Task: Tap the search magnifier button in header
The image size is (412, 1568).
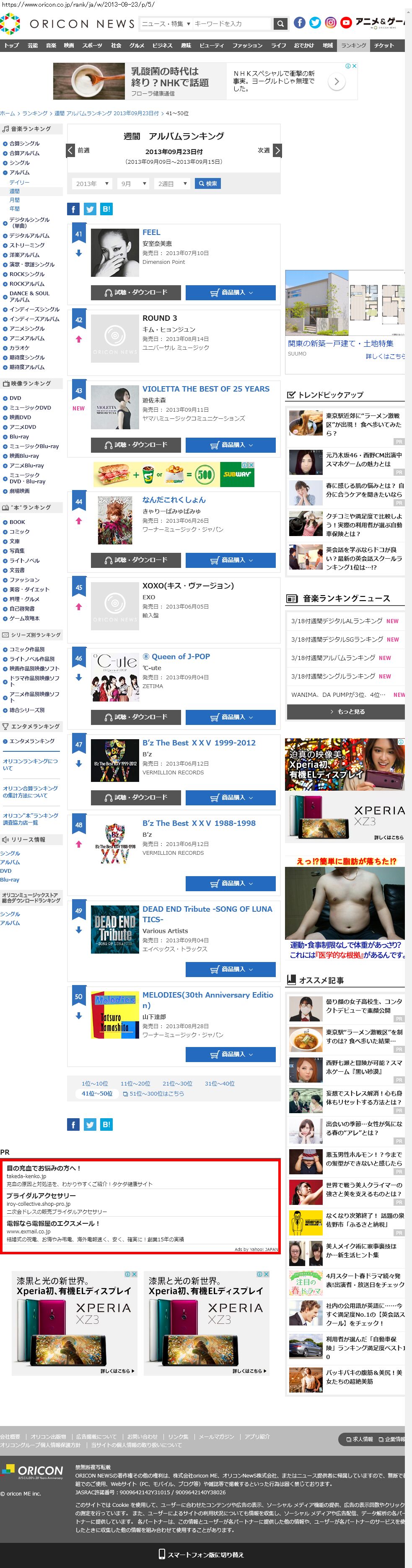Action: pos(280,24)
